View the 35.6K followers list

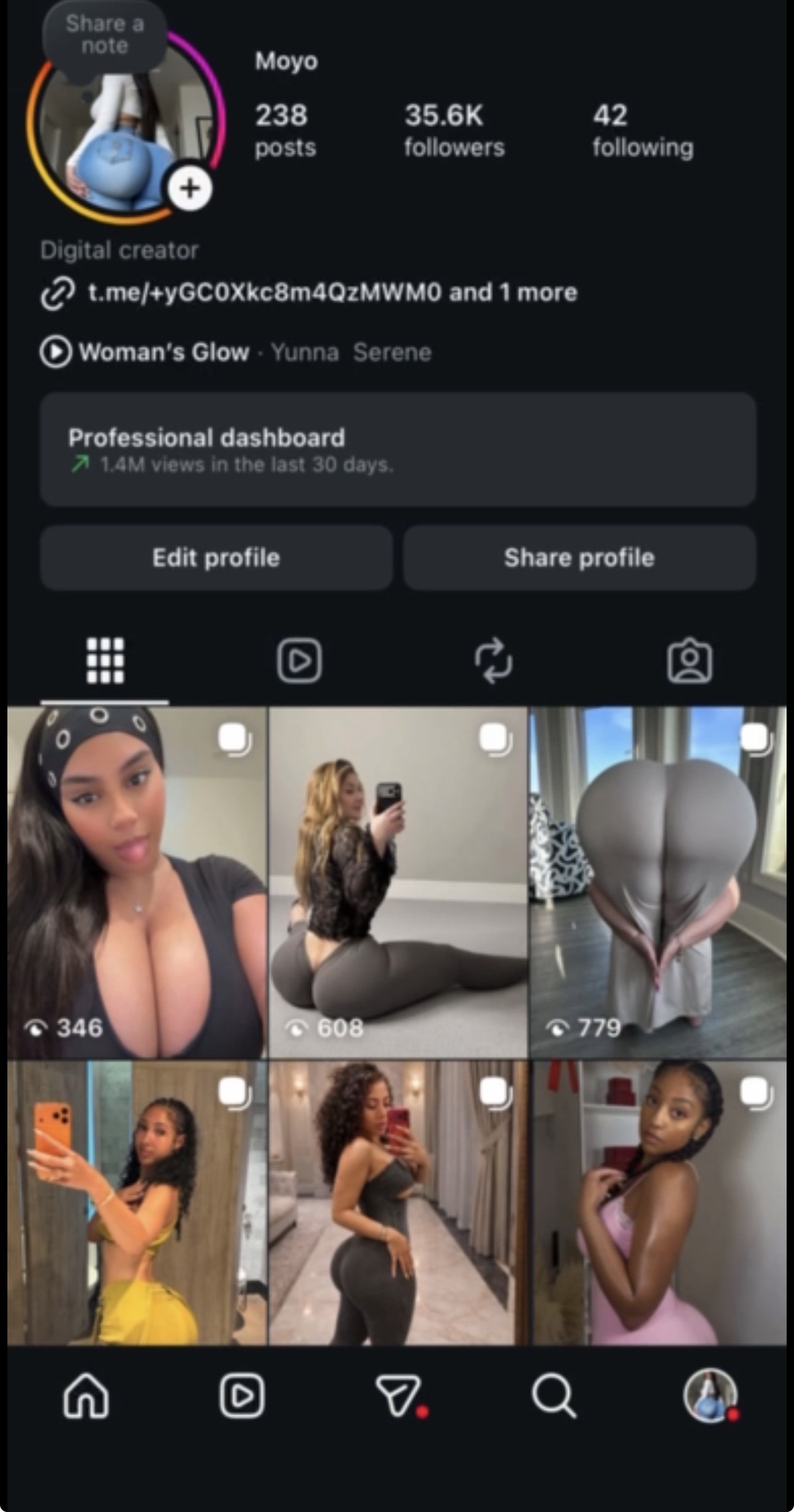pyautogui.click(x=454, y=130)
